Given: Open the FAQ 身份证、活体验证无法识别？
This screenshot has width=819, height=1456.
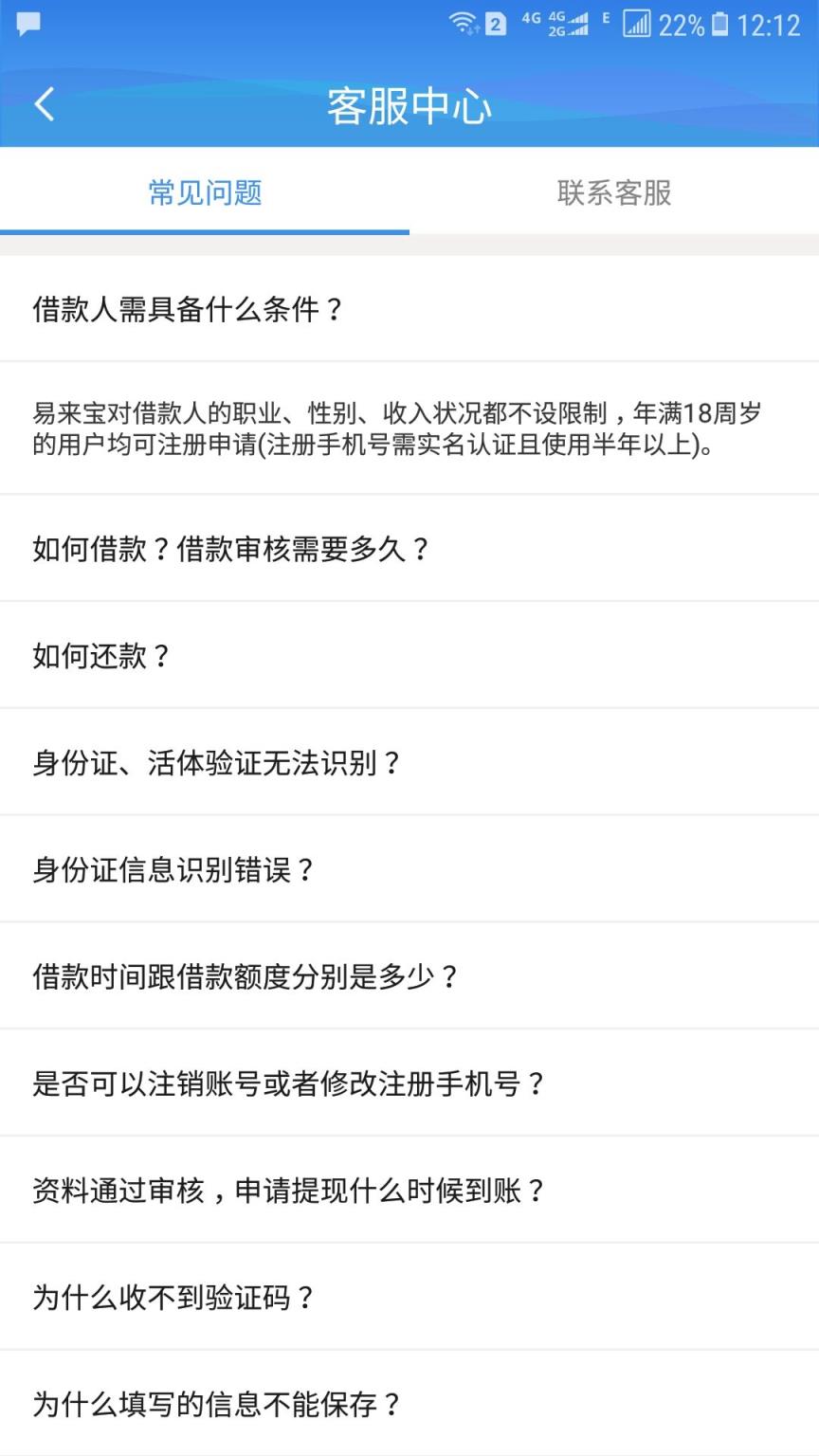Looking at the screenshot, I should [216, 760].
